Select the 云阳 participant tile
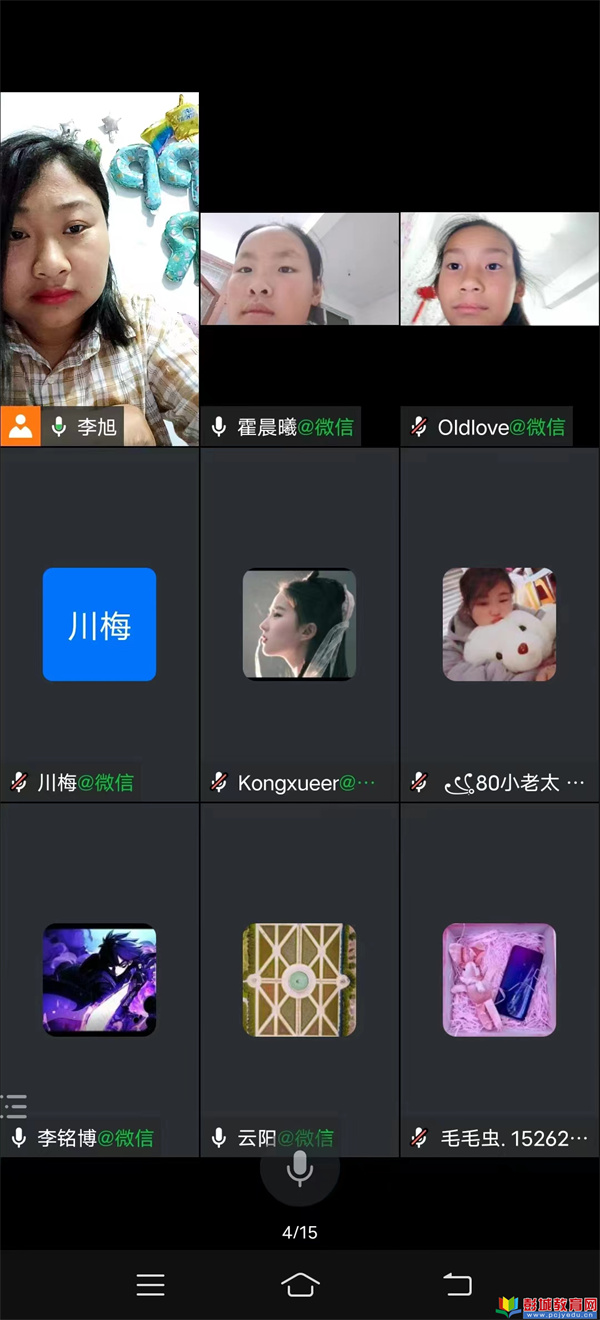The image size is (600, 1320). [299, 979]
